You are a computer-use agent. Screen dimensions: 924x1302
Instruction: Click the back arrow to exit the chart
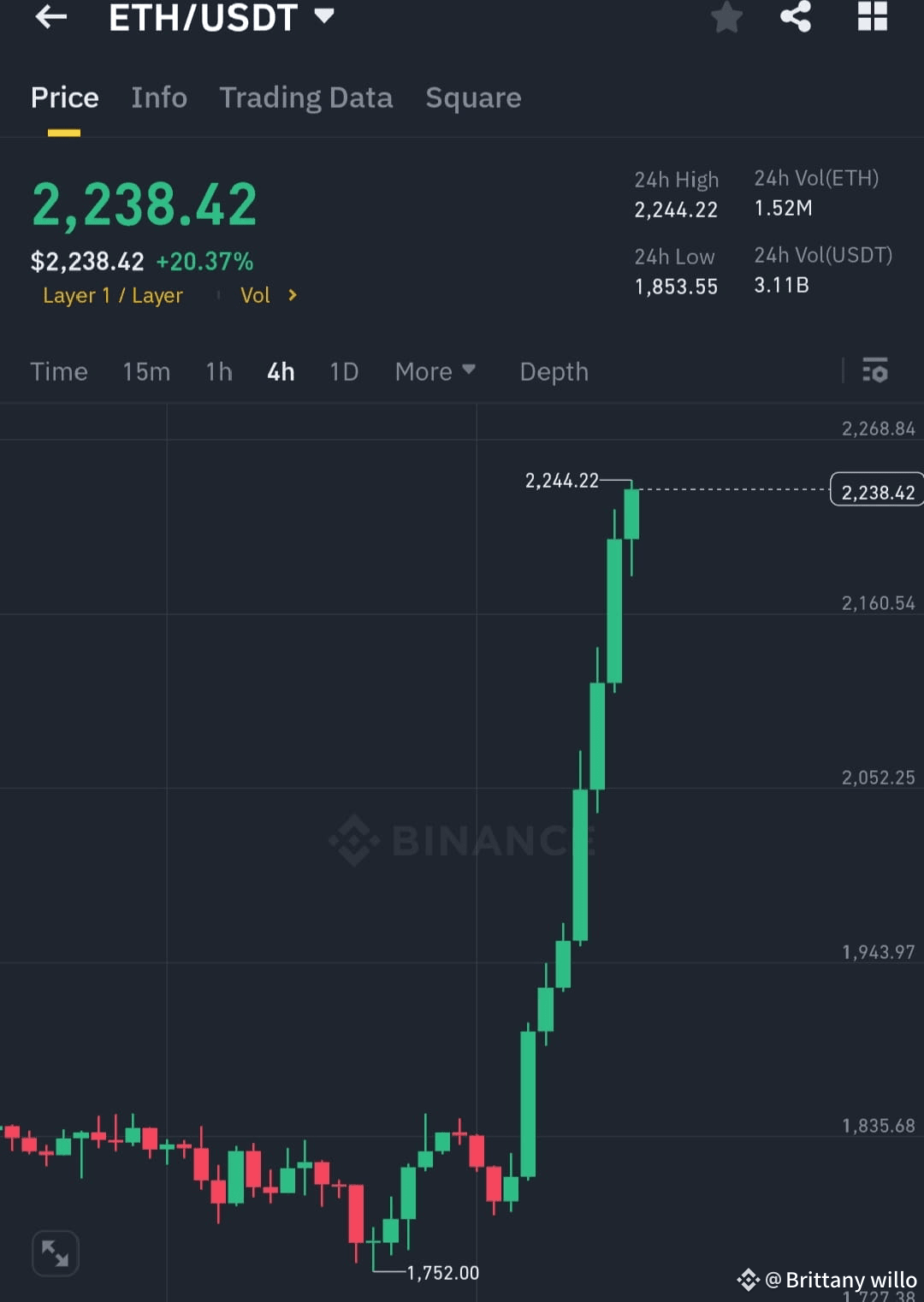pos(51,17)
